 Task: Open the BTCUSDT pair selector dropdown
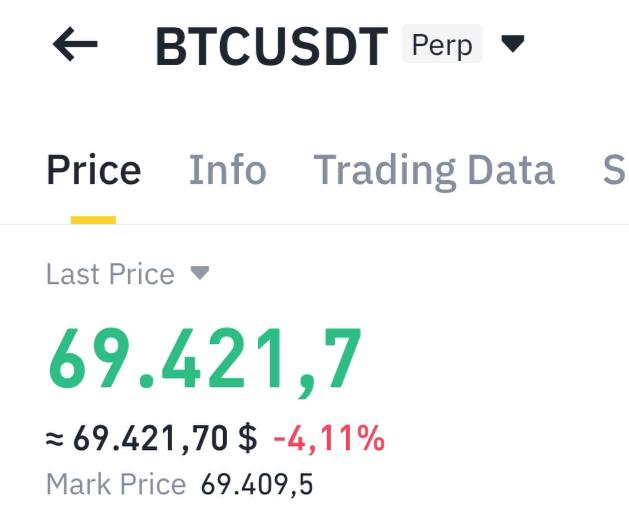tap(512, 45)
